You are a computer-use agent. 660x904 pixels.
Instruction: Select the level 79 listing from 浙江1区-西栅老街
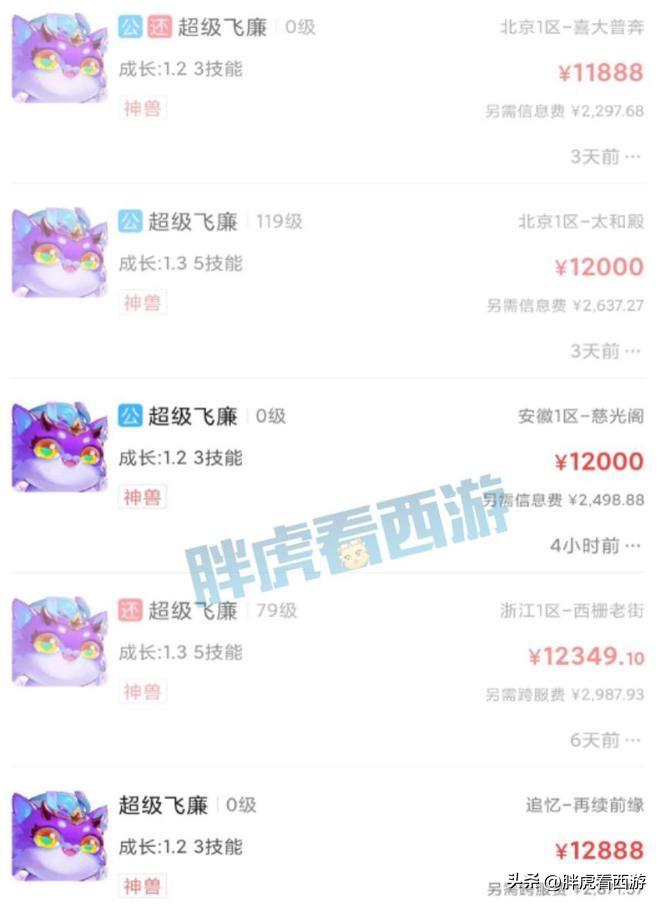click(x=330, y=671)
